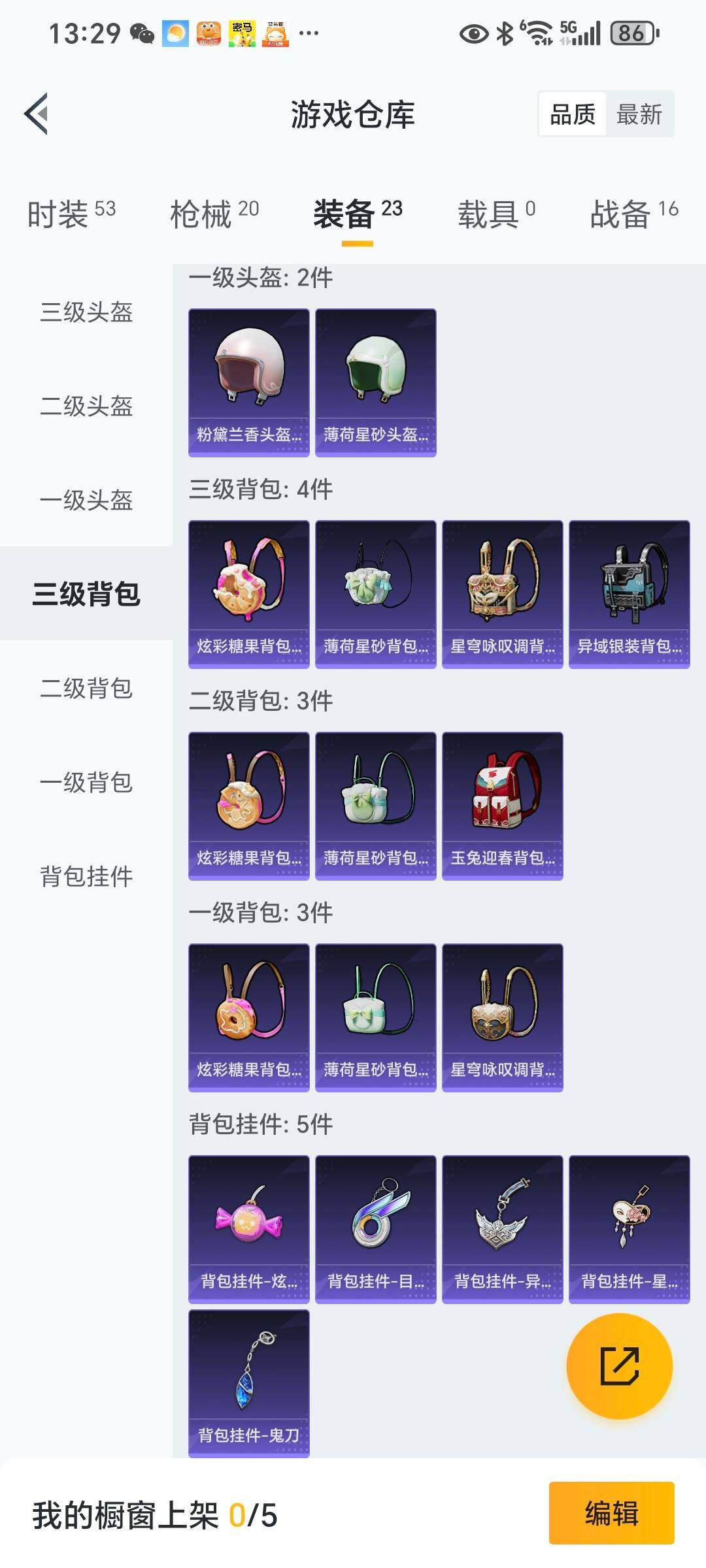
Task: Tap the orange share floating button
Action: coord(619,1366)
